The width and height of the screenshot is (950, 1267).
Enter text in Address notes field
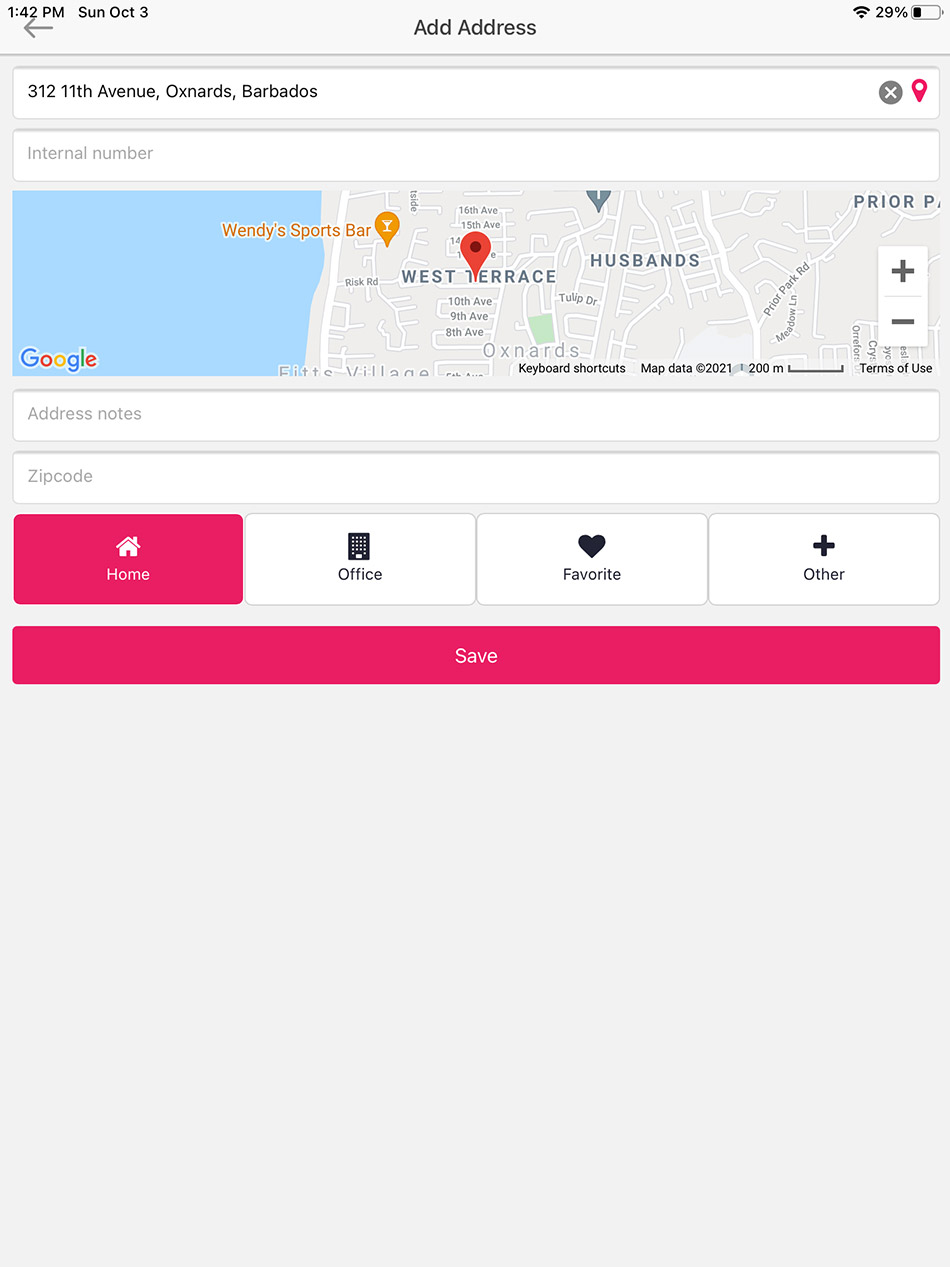point(475,414)
